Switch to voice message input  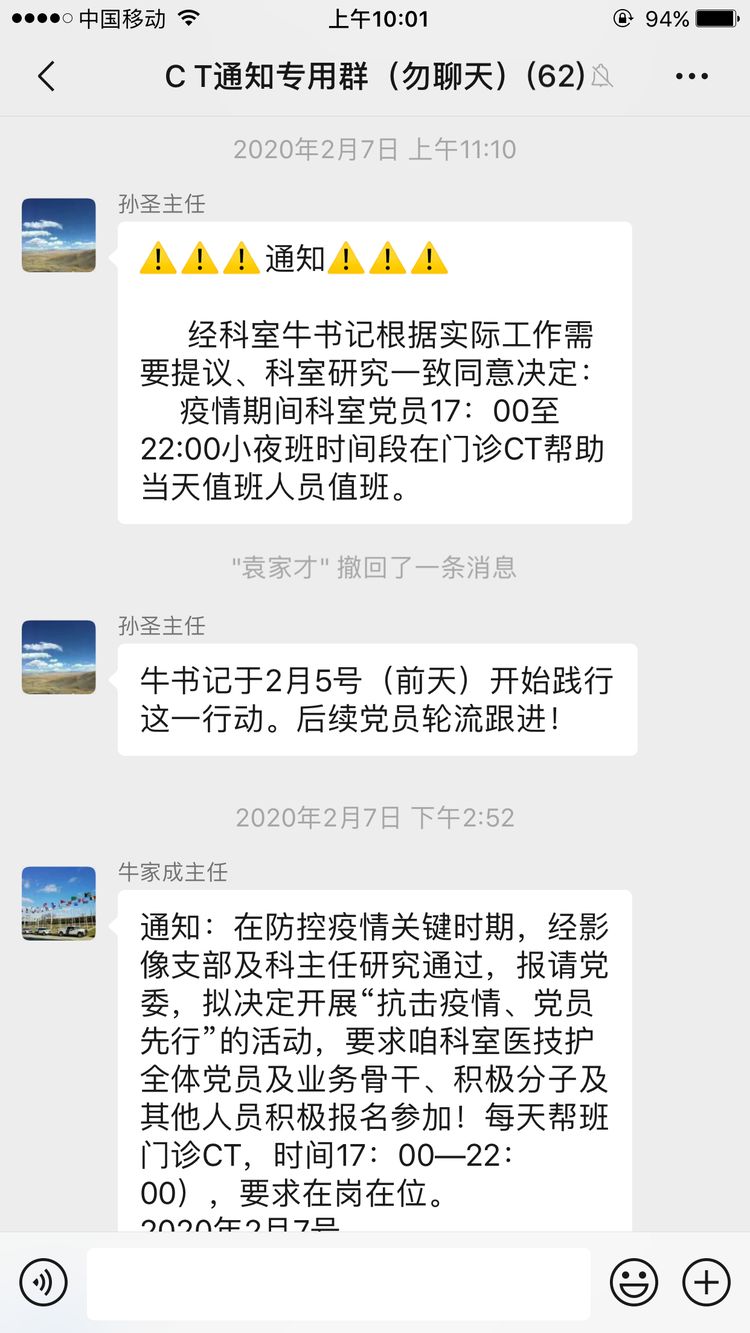click(43, 1282)
